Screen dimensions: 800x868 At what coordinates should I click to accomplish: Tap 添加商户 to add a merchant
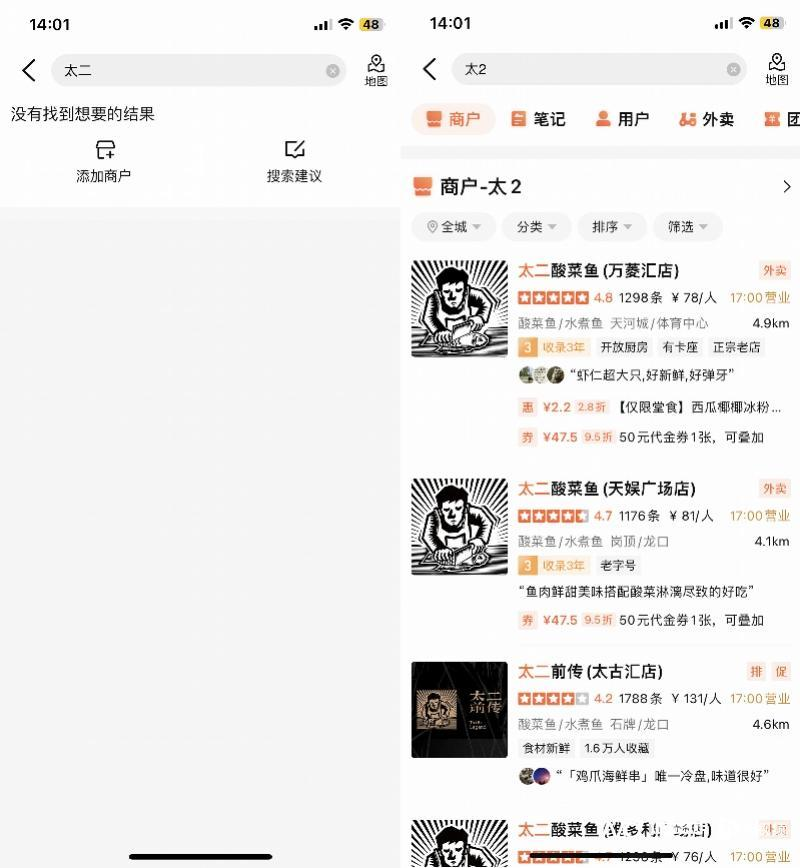coord(104,161)
